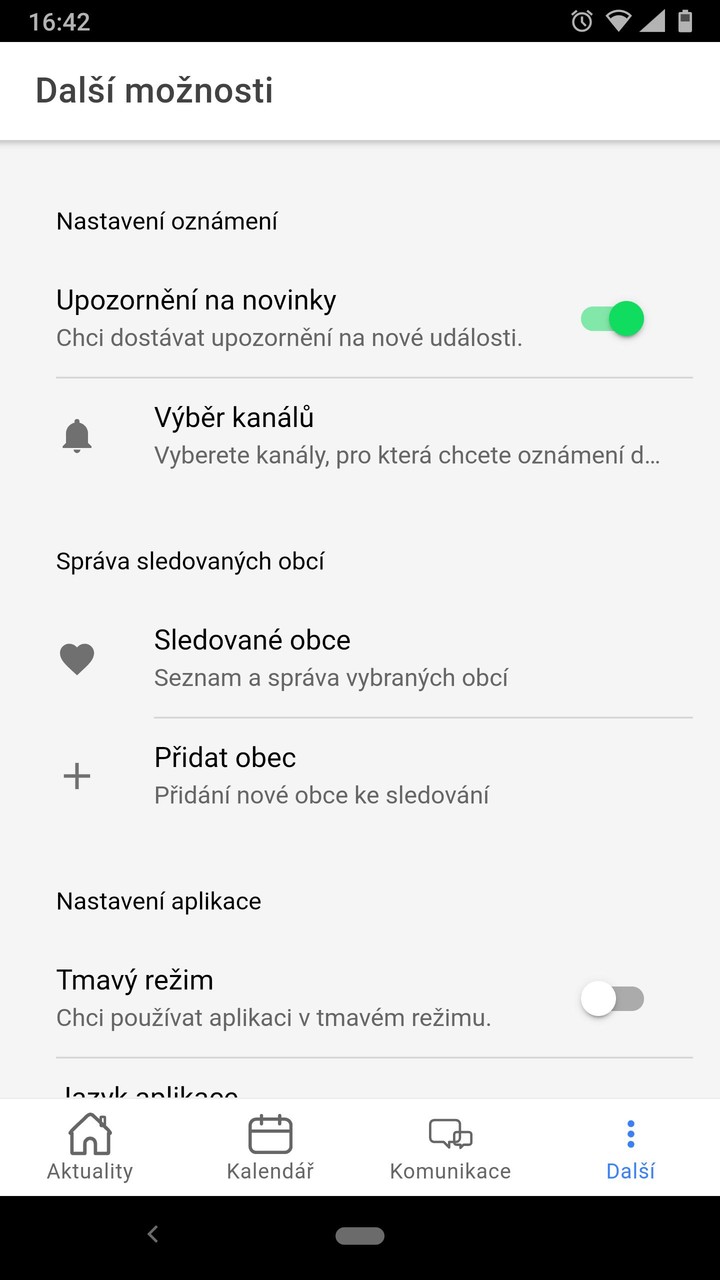Image resolution: width=720 pixels, height=1280 pixels.
Task: Tap the system back button
Action: [153, 1235]
